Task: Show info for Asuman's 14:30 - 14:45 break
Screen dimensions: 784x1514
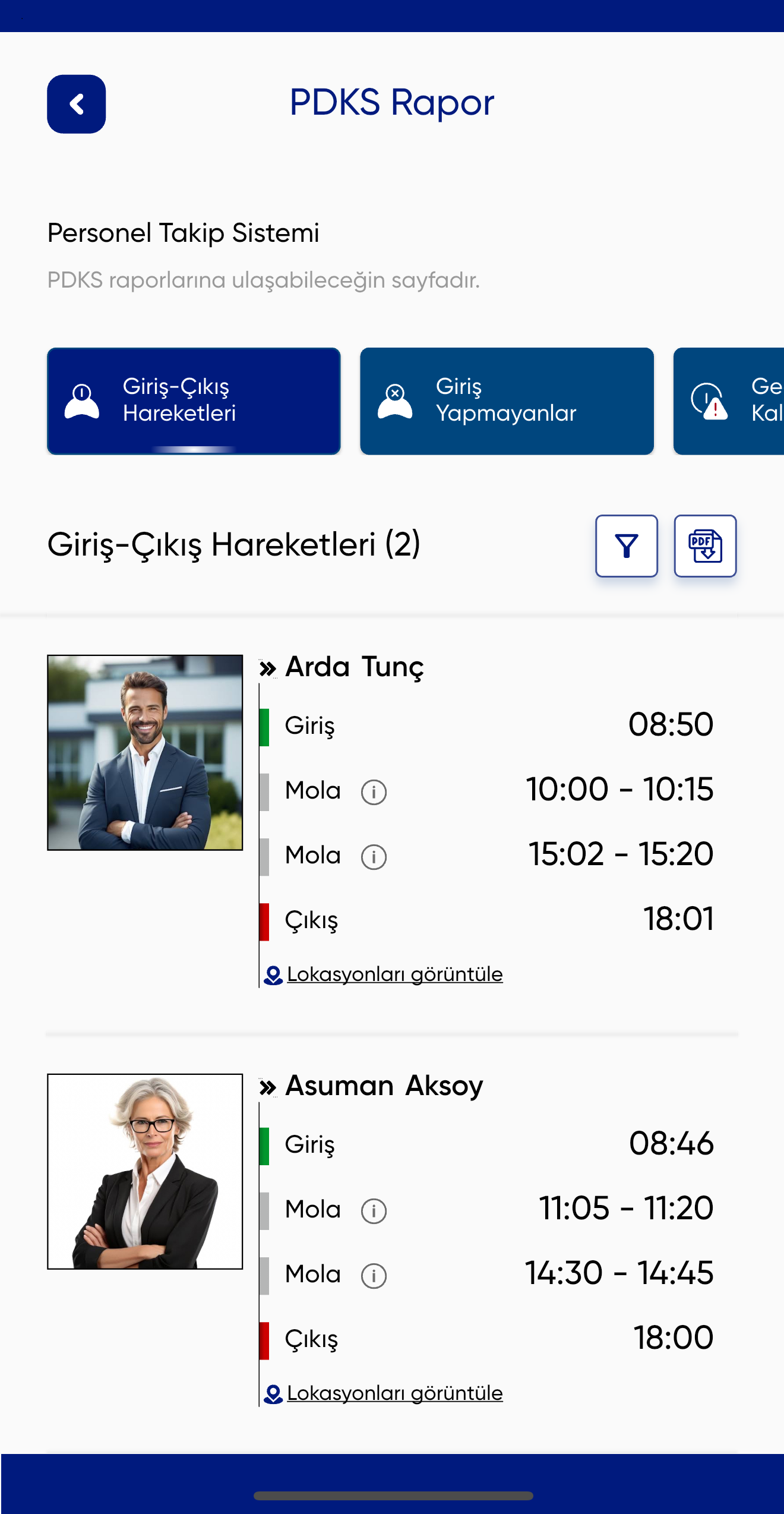Action: coord(374,1276)
